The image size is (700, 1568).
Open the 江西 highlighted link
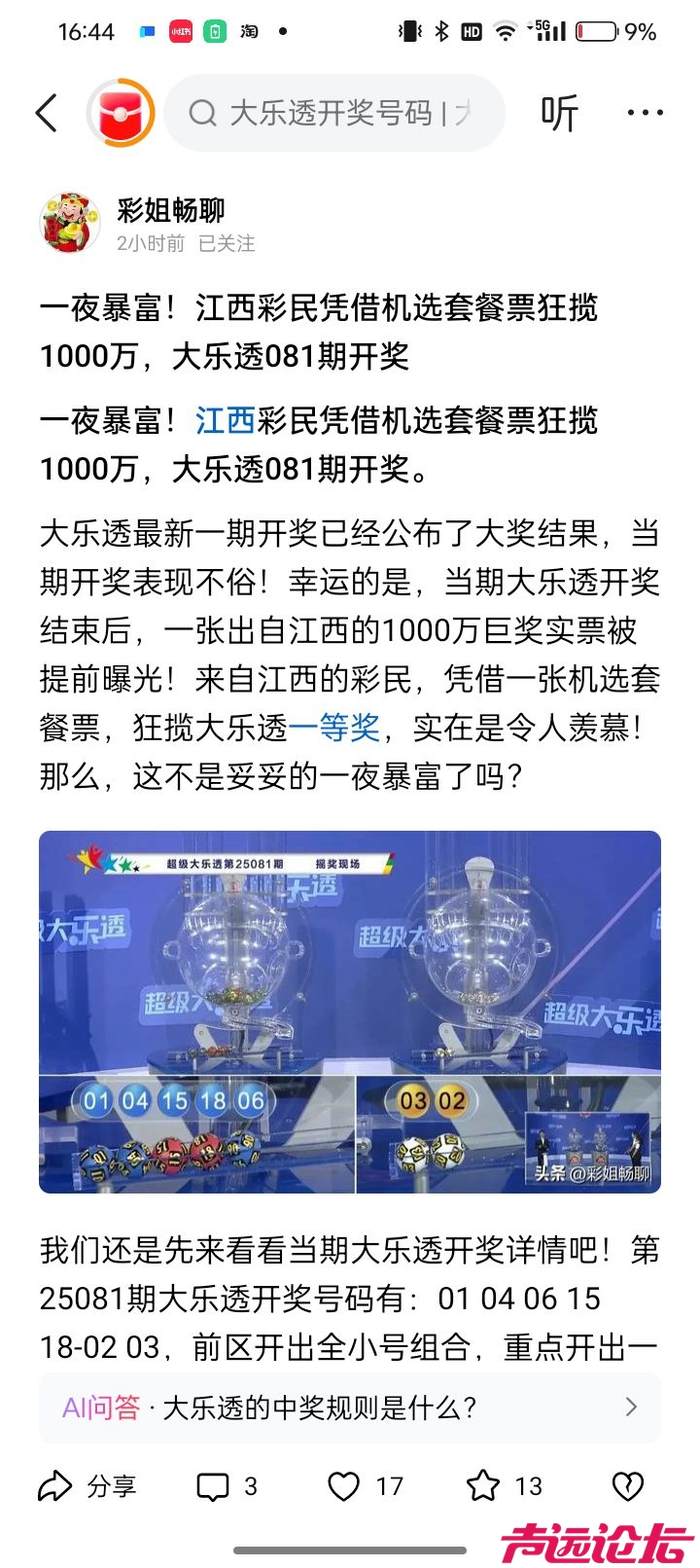coord(225,420)
